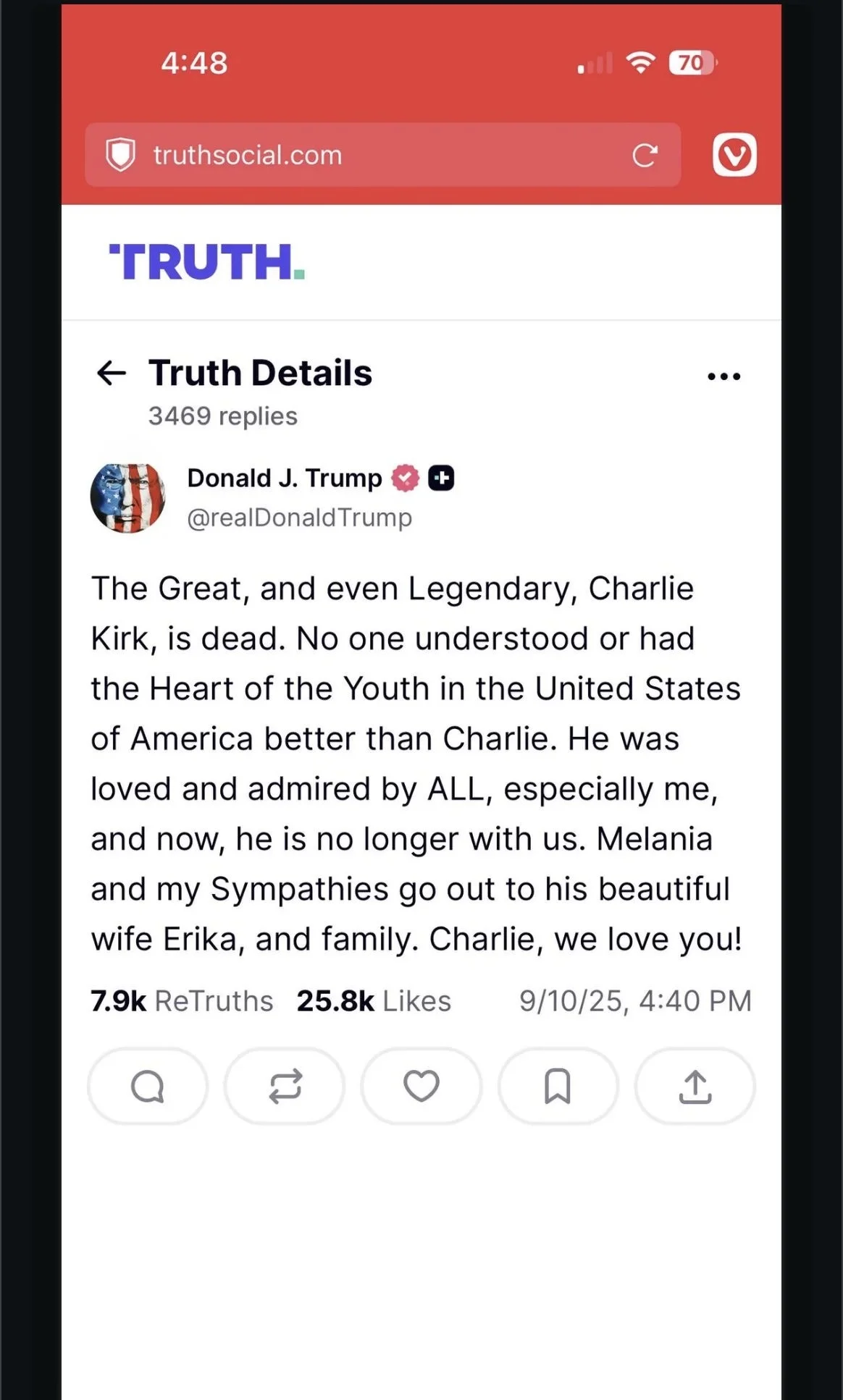Open the @realDonaldTrump profile link
This screenshot has width=843, height=1400.
tap(299, 518)
